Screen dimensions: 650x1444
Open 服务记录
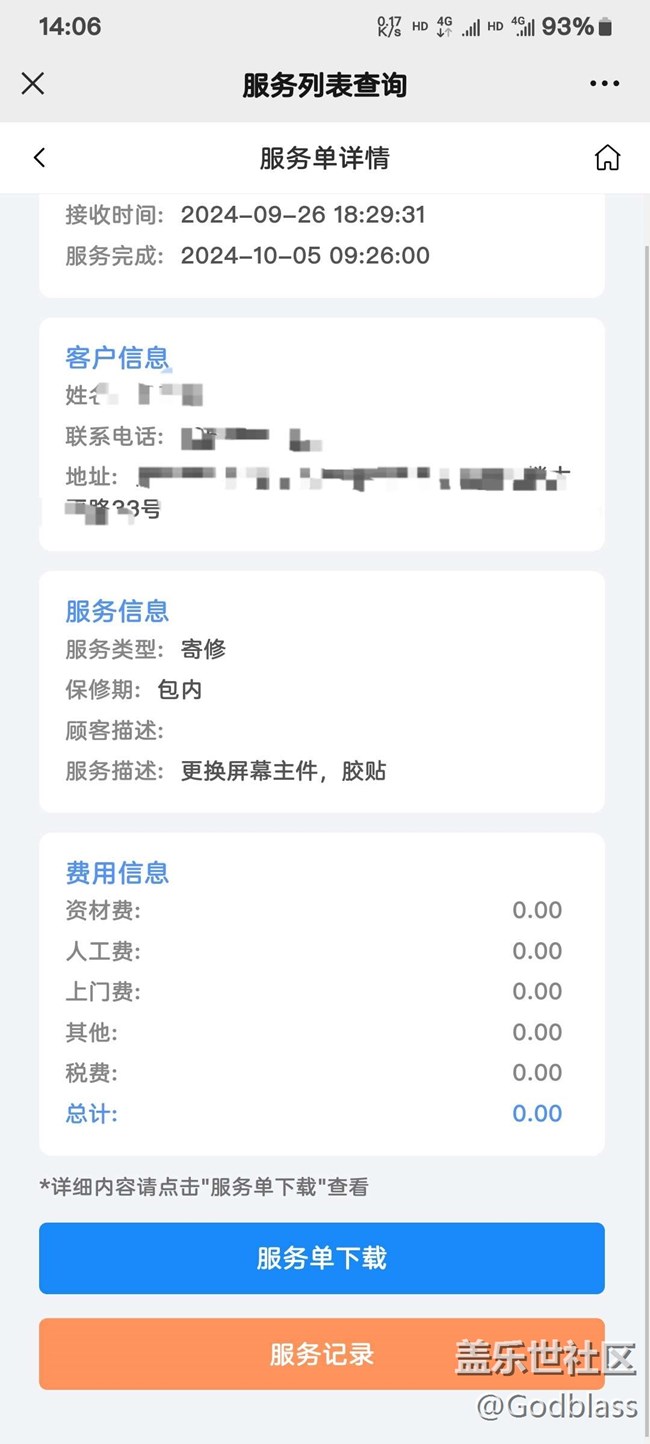coord(321,1354)
